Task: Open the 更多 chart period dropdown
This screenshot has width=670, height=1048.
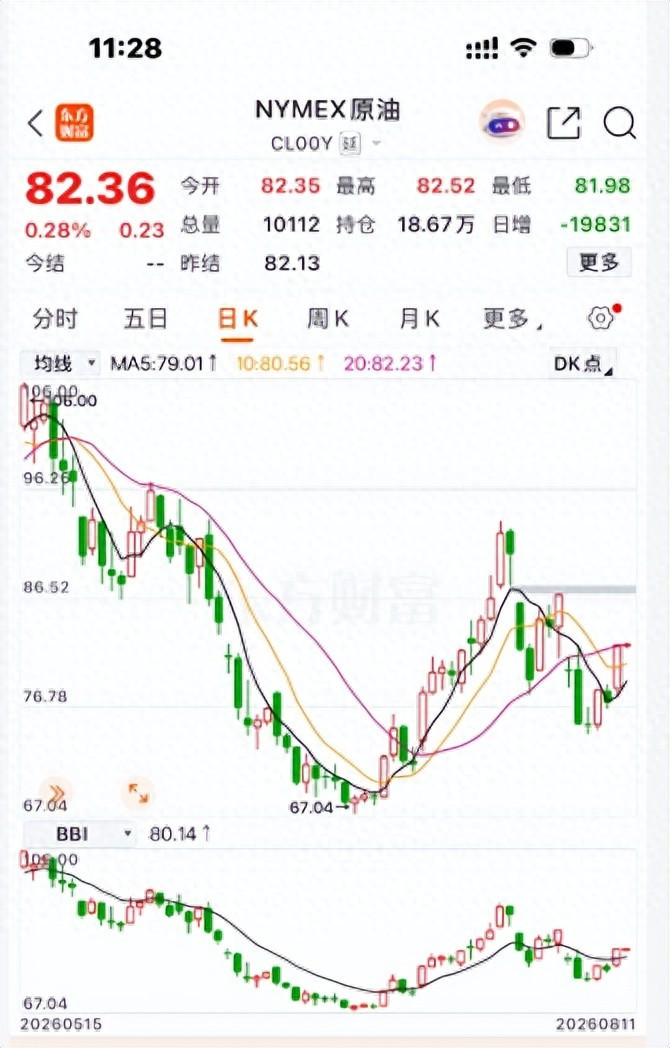Action: point(512,319)
